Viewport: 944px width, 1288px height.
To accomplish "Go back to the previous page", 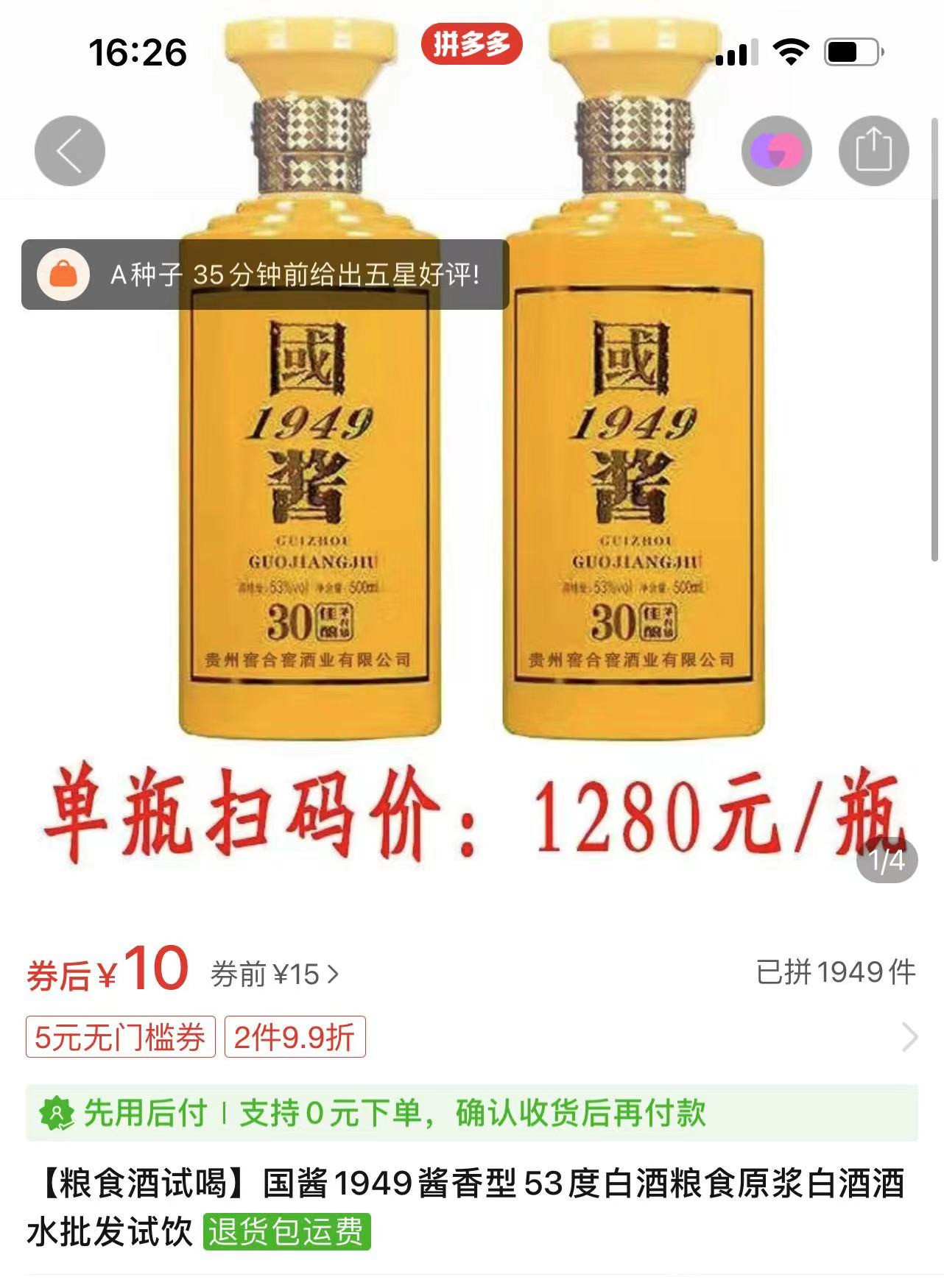I will 70,151.
